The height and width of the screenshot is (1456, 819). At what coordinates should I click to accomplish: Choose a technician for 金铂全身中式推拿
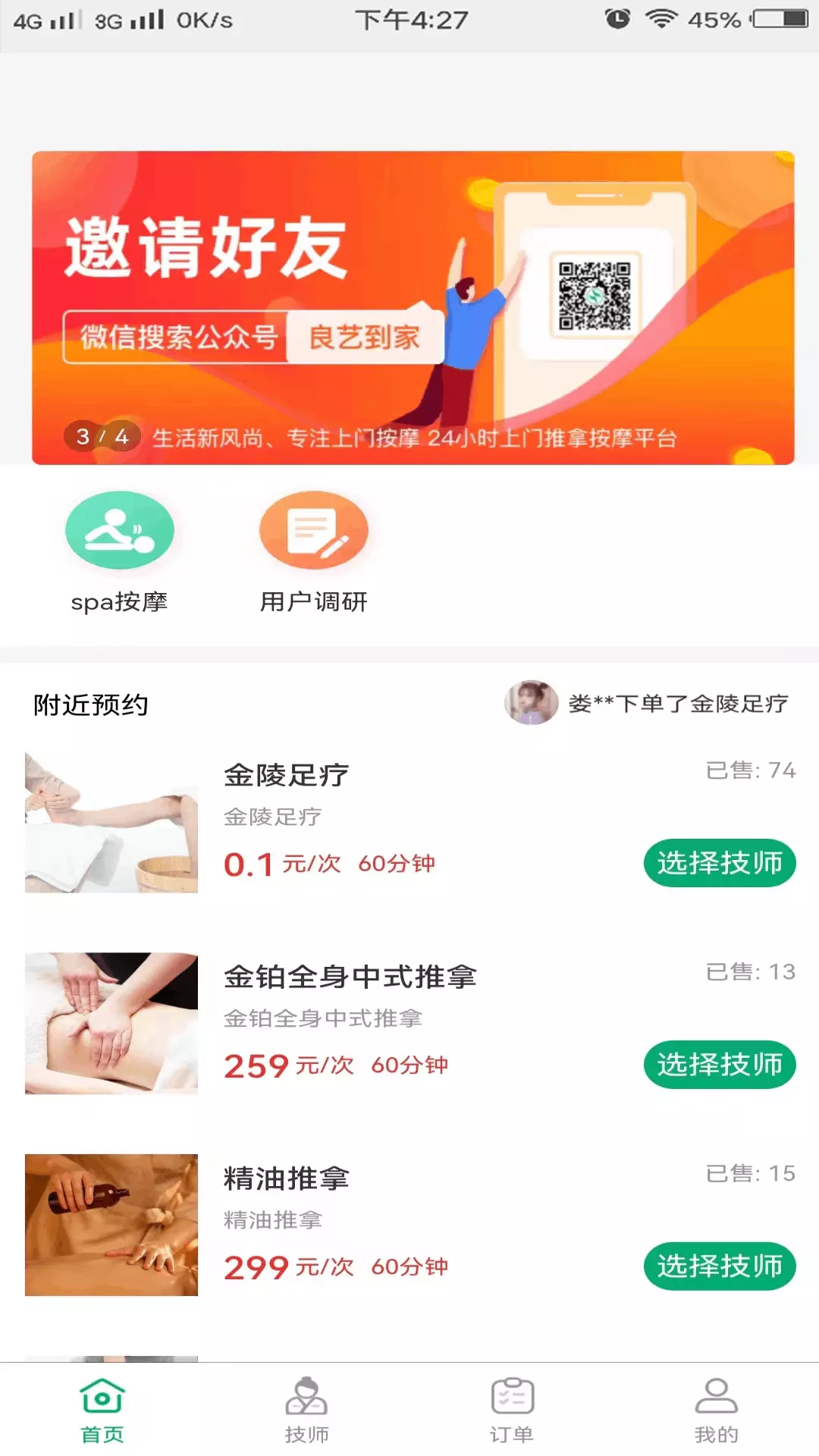tap(720, 1065)
